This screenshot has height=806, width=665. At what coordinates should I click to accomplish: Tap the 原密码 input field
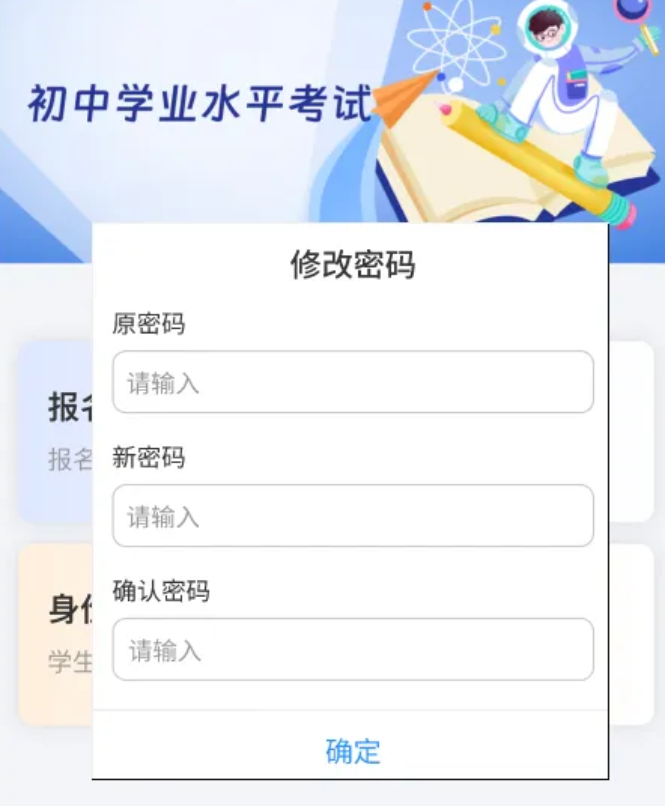[x=352, y=382]
